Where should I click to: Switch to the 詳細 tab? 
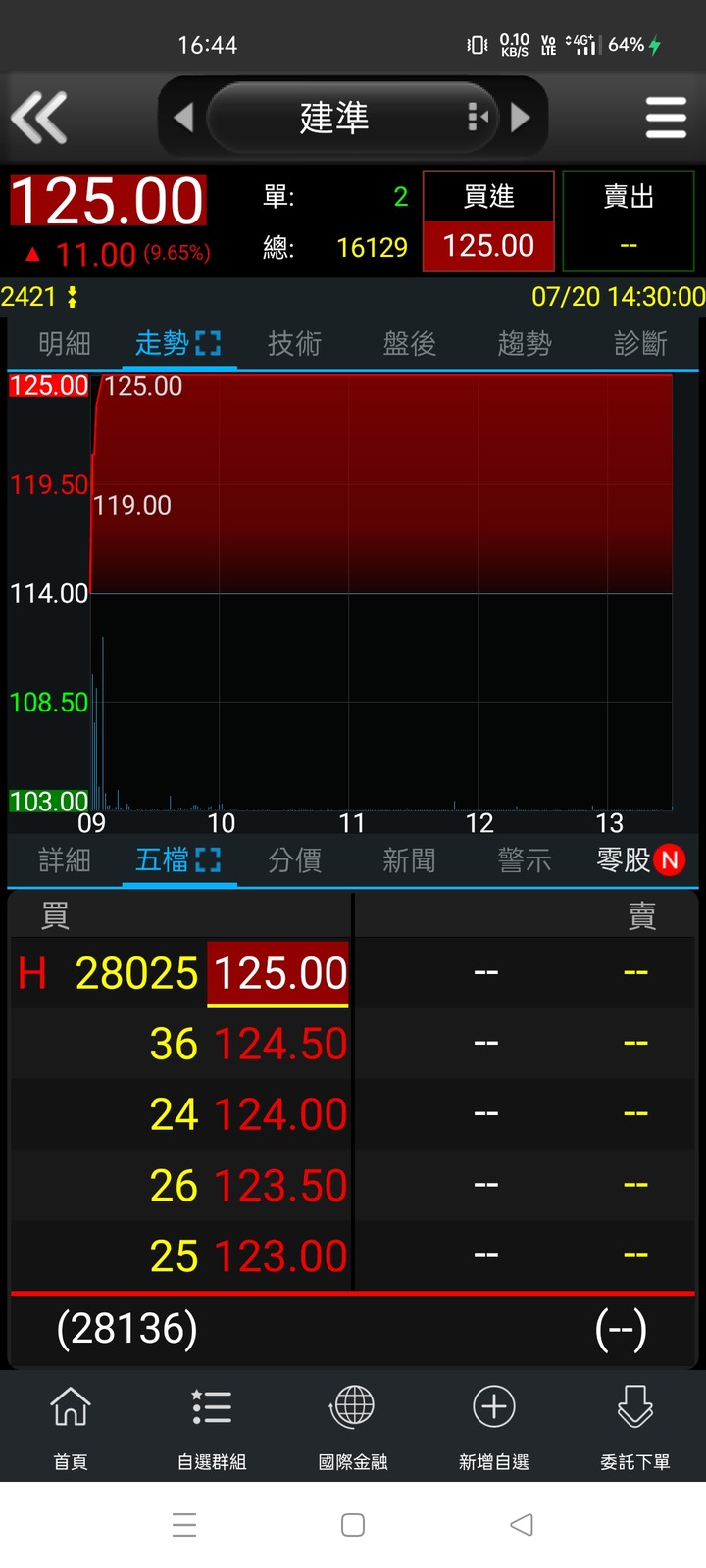(x=65, y=860)
